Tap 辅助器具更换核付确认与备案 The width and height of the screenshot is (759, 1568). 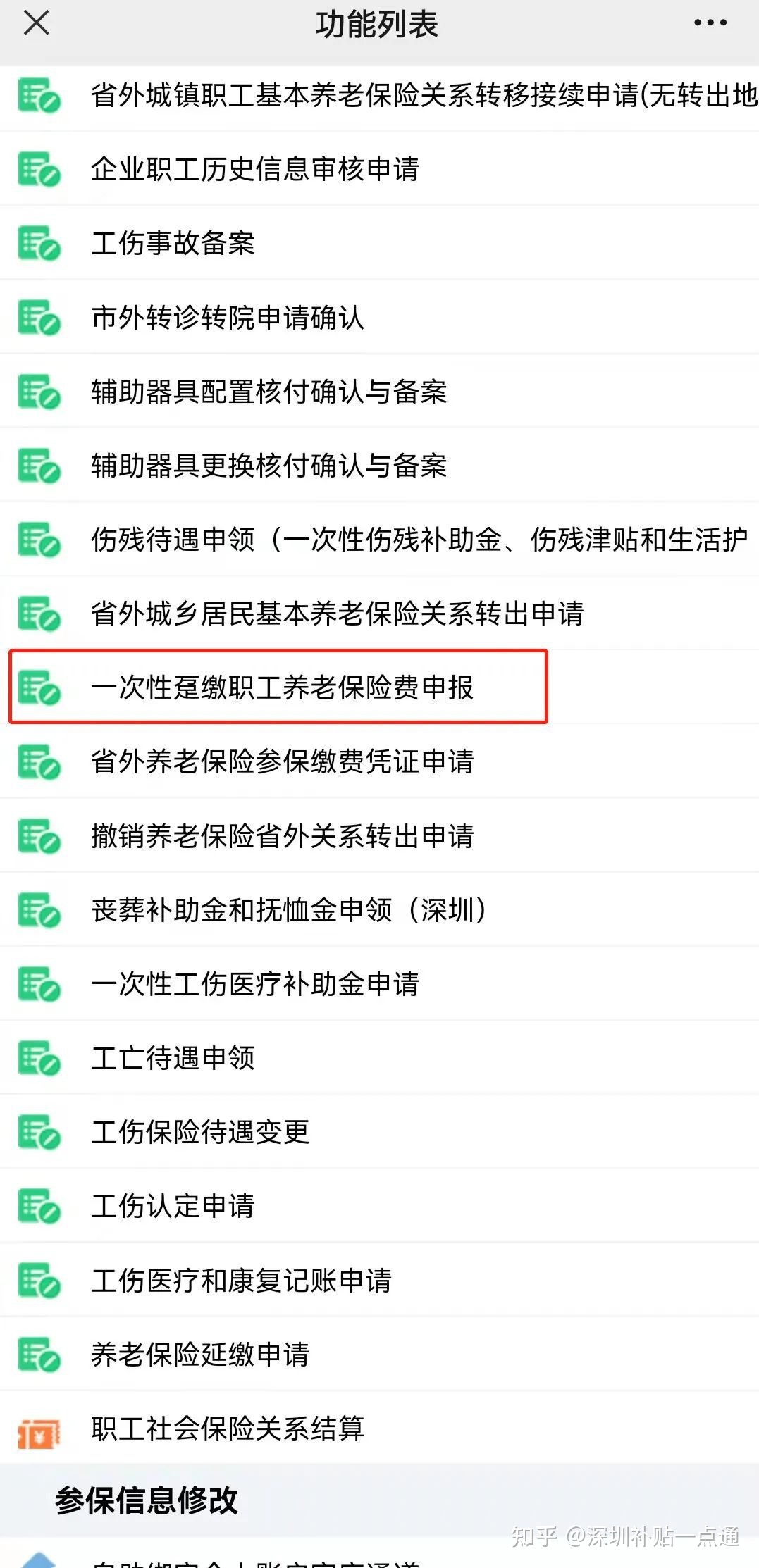[379, 465]
